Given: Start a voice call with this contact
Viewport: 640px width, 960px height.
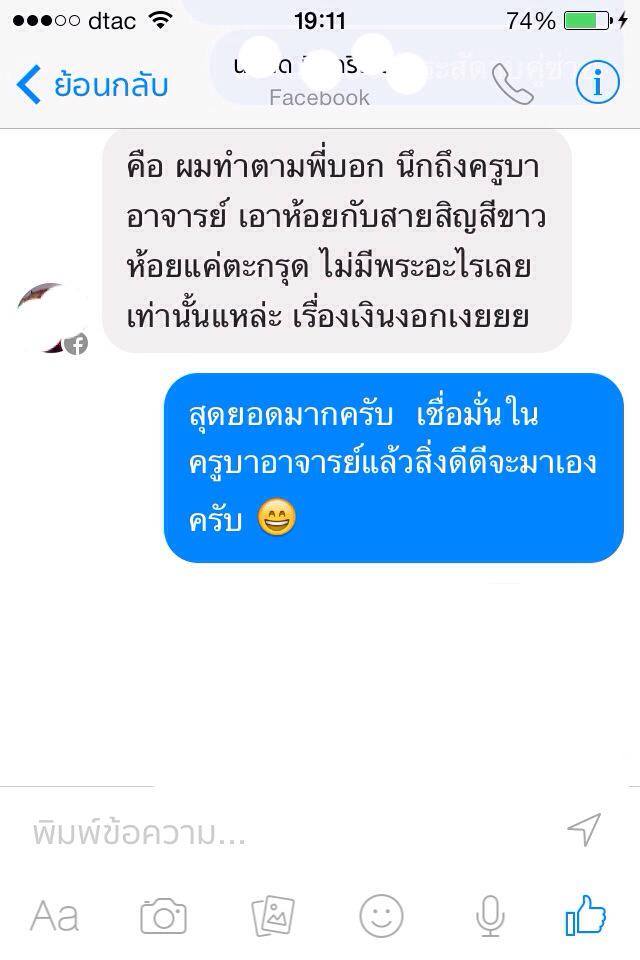Looking at the screenshot, I should click(x=513, y=85).
